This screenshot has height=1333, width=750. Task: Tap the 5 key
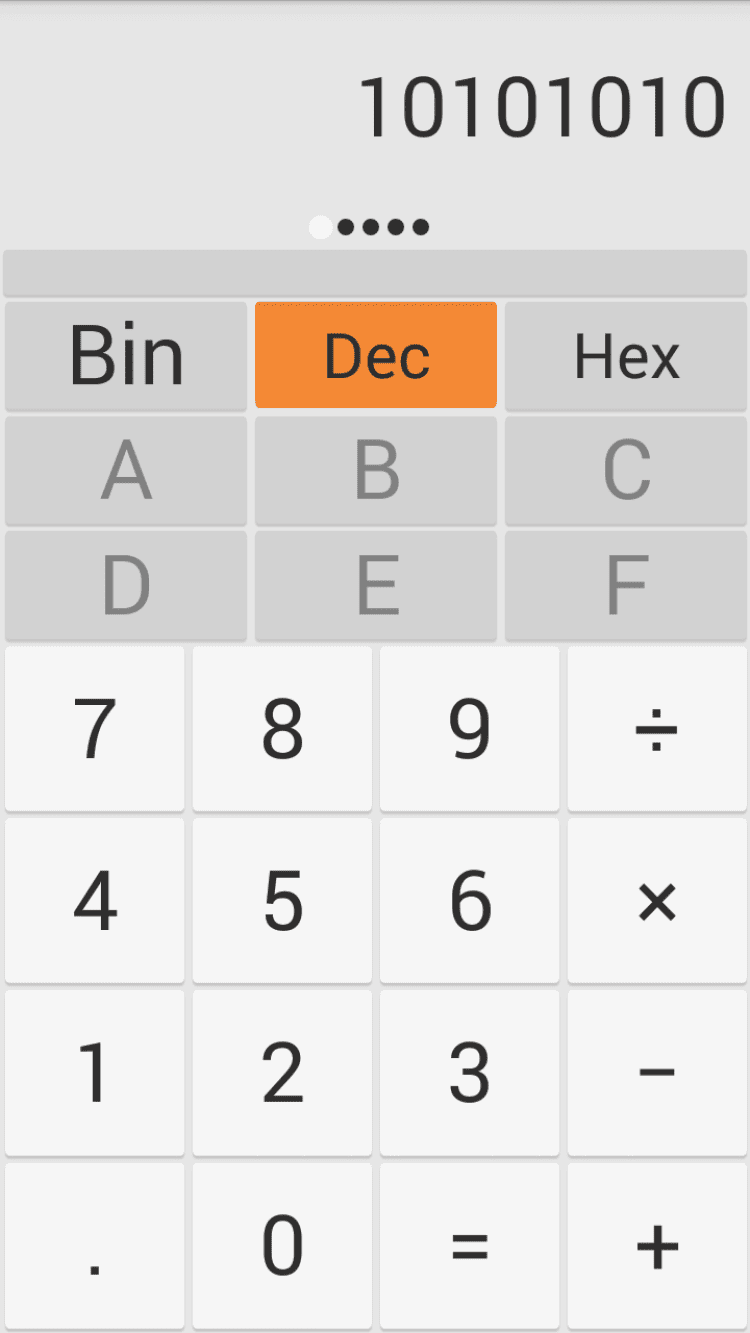(x=282, y=900)
